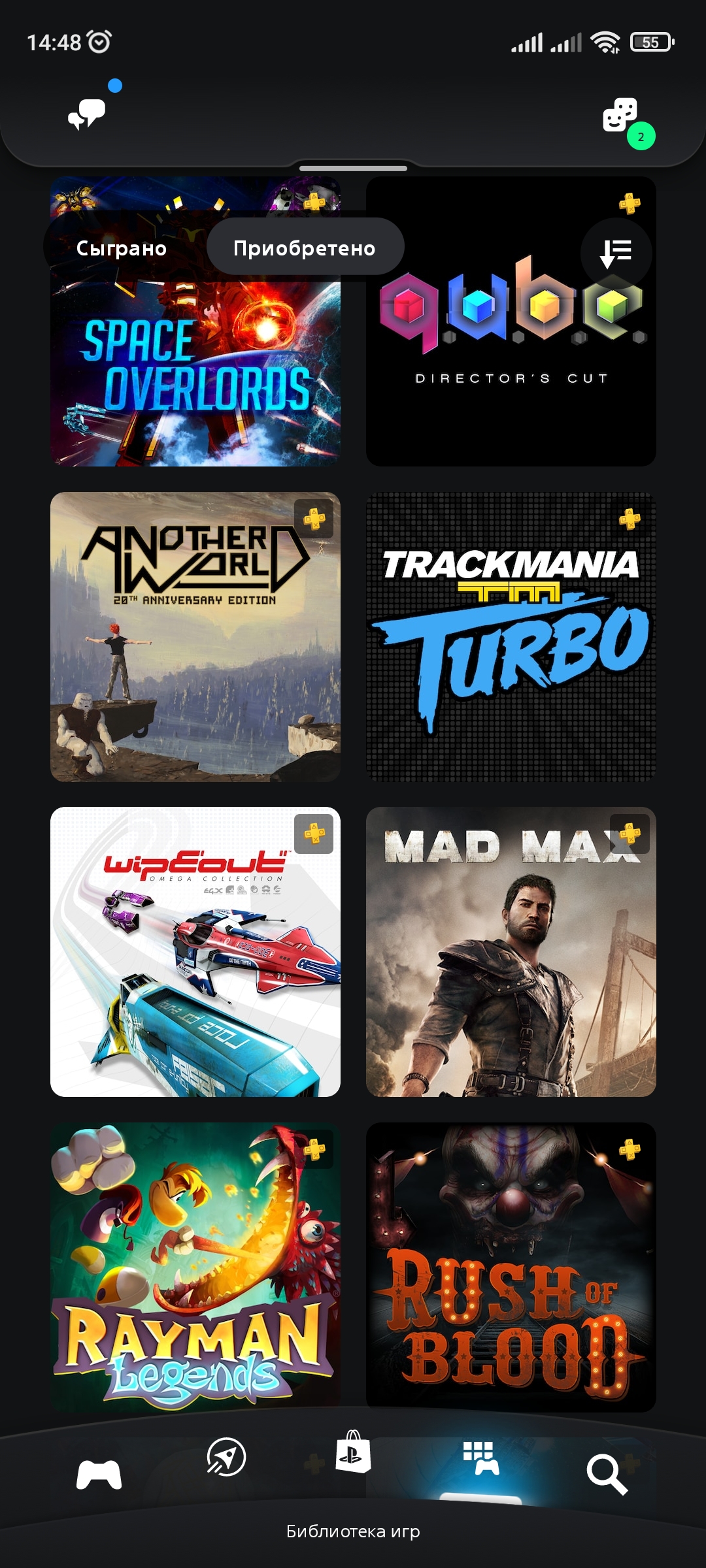706x1568 pixels.
Task: Open the PlayStation Store tab
Action: click(353, 1451)
